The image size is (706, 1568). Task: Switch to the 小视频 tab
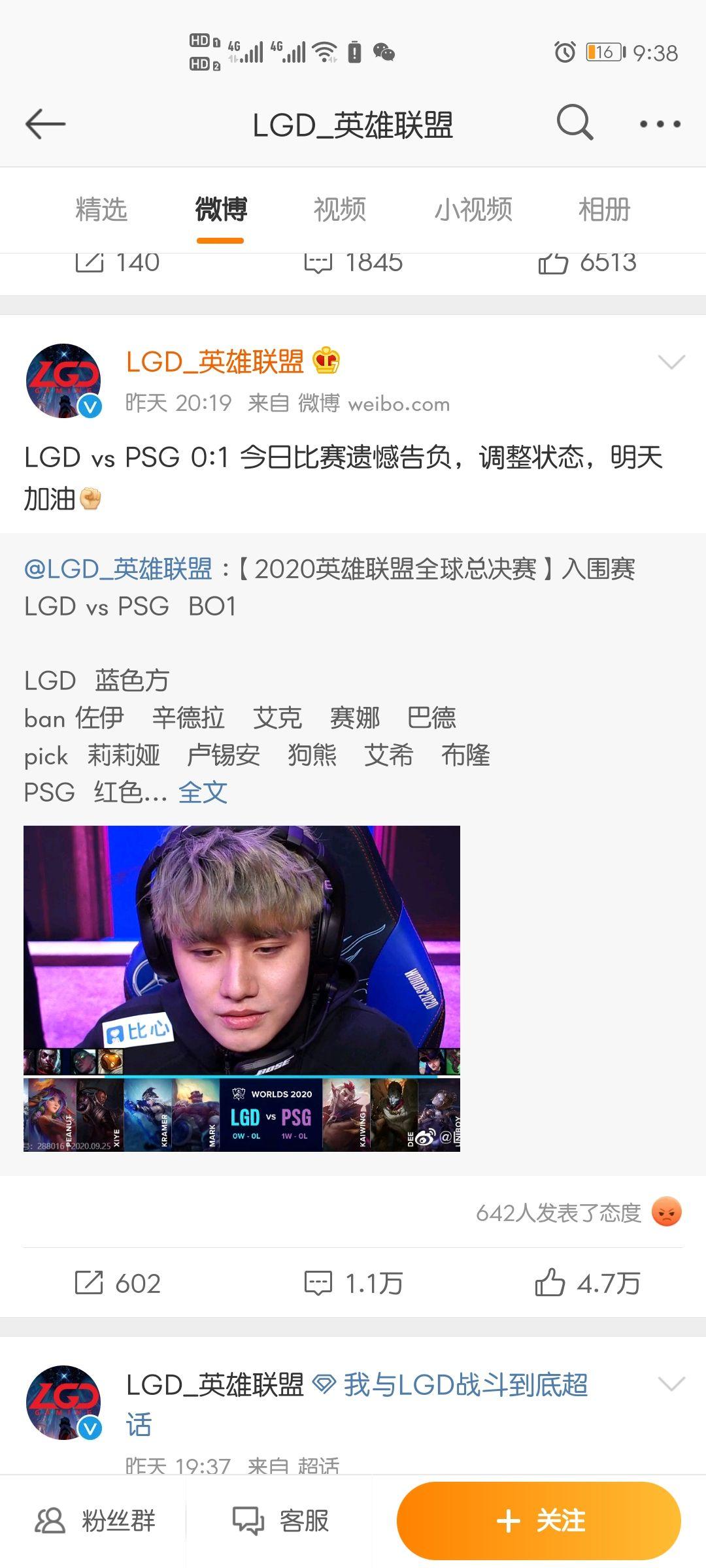click(473, 210)
